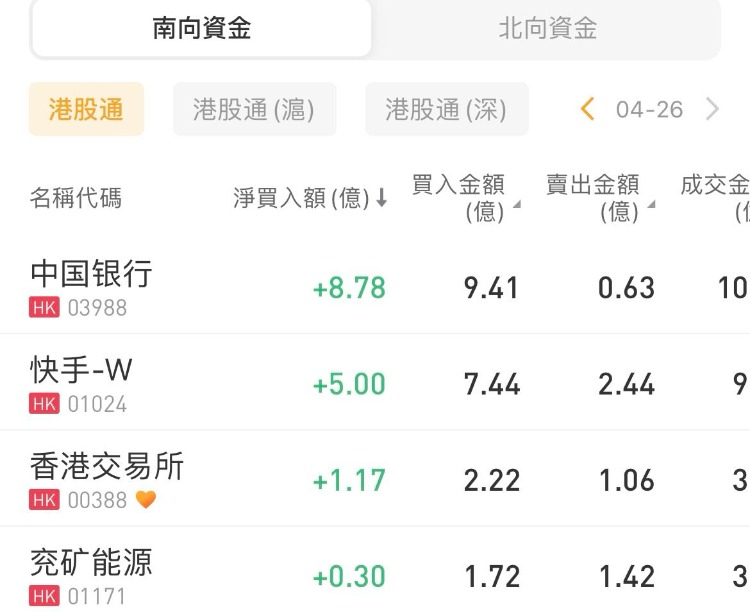Select the 港股通(深) chip
750x612 pixels.
(x=446, y=109)
